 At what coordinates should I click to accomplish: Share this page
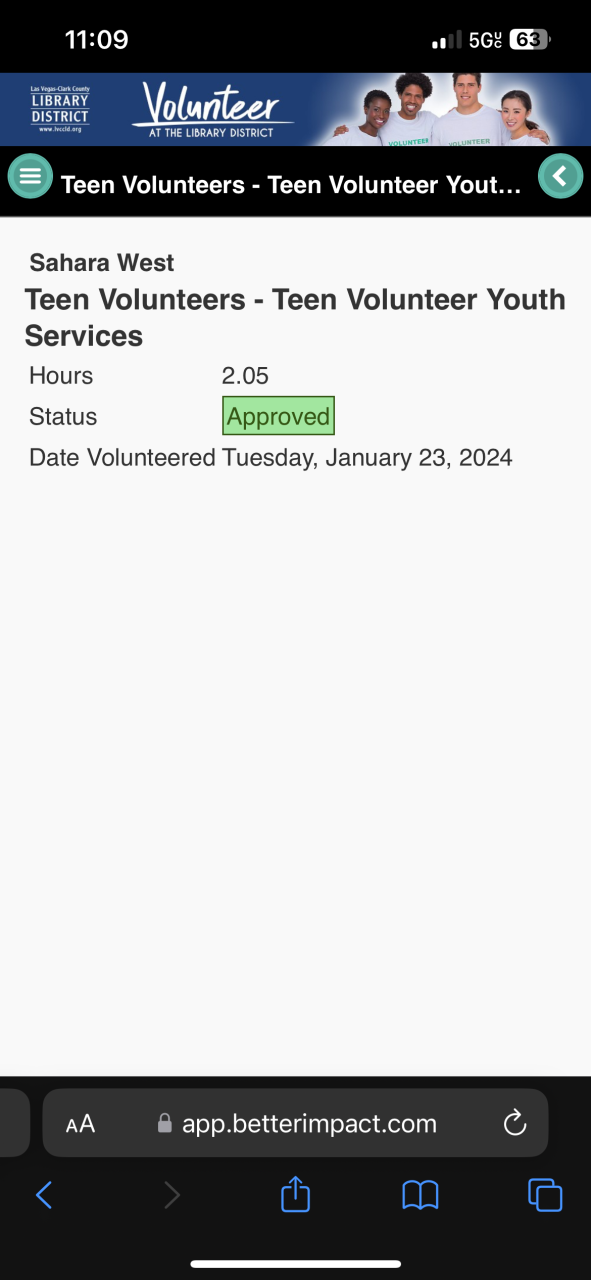click(x=295, y=1193)
